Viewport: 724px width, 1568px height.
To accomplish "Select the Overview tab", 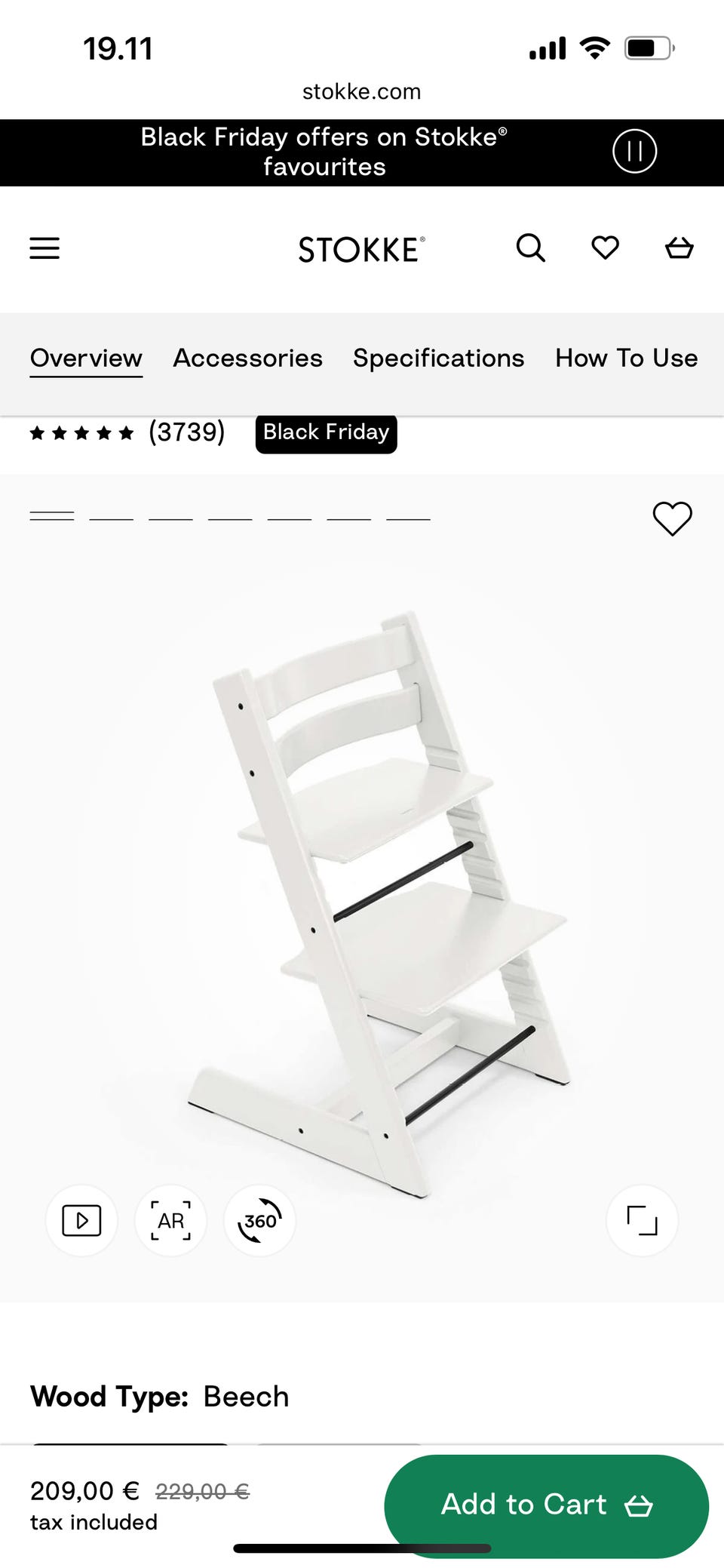I will pos(86,358).
